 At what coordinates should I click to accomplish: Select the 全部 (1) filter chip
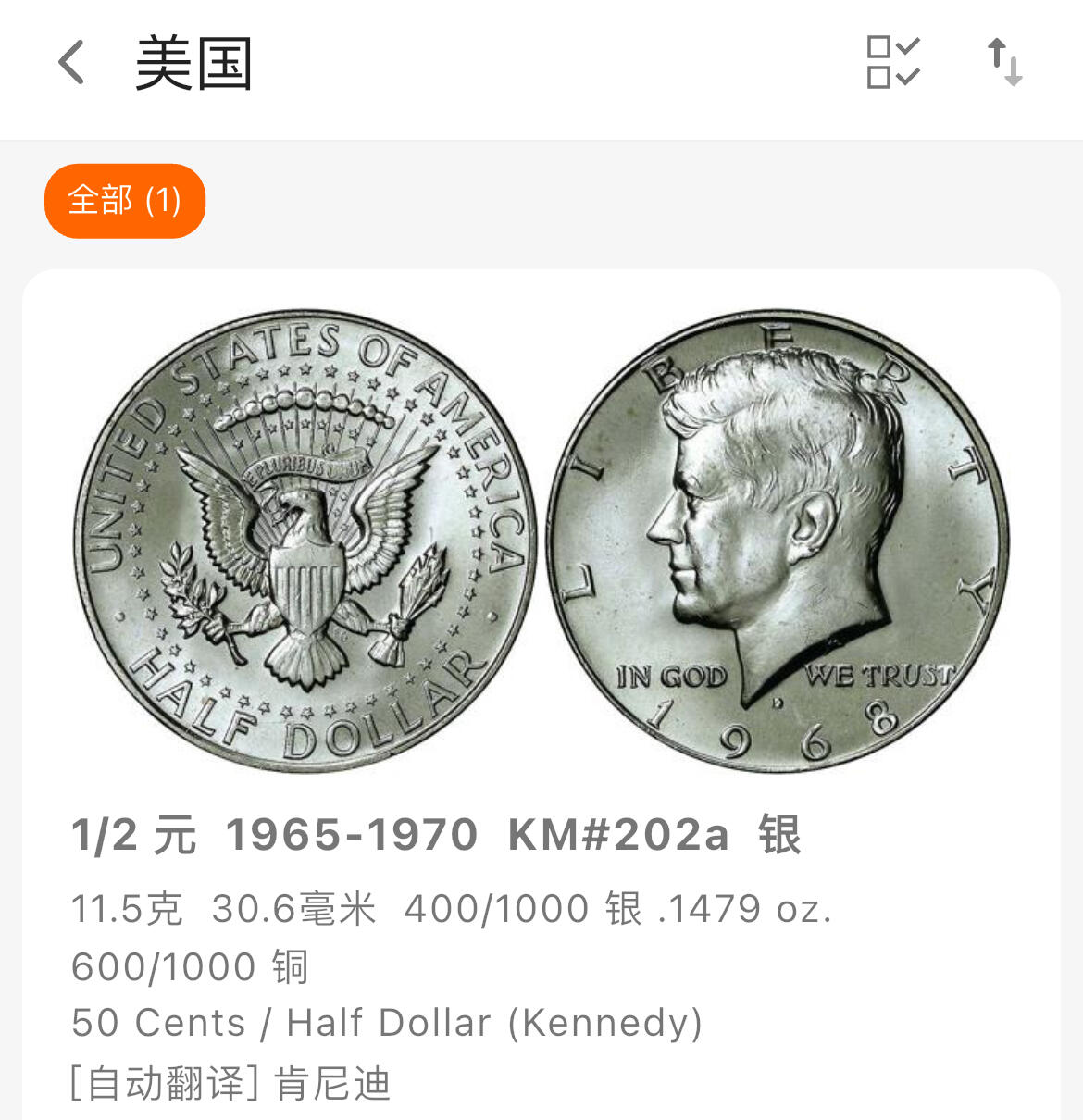pos(125,201)
